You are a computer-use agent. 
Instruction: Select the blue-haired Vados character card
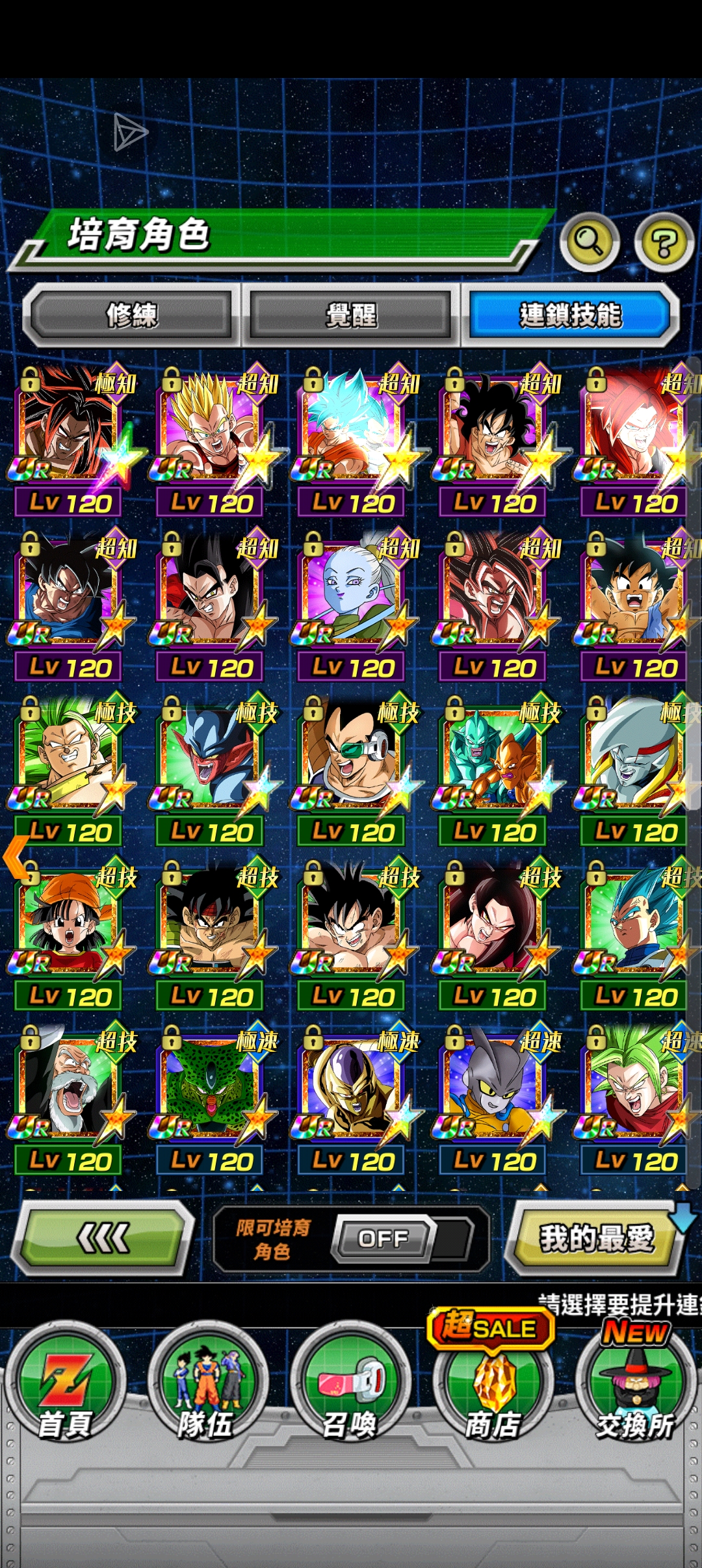tap(351, 595)
